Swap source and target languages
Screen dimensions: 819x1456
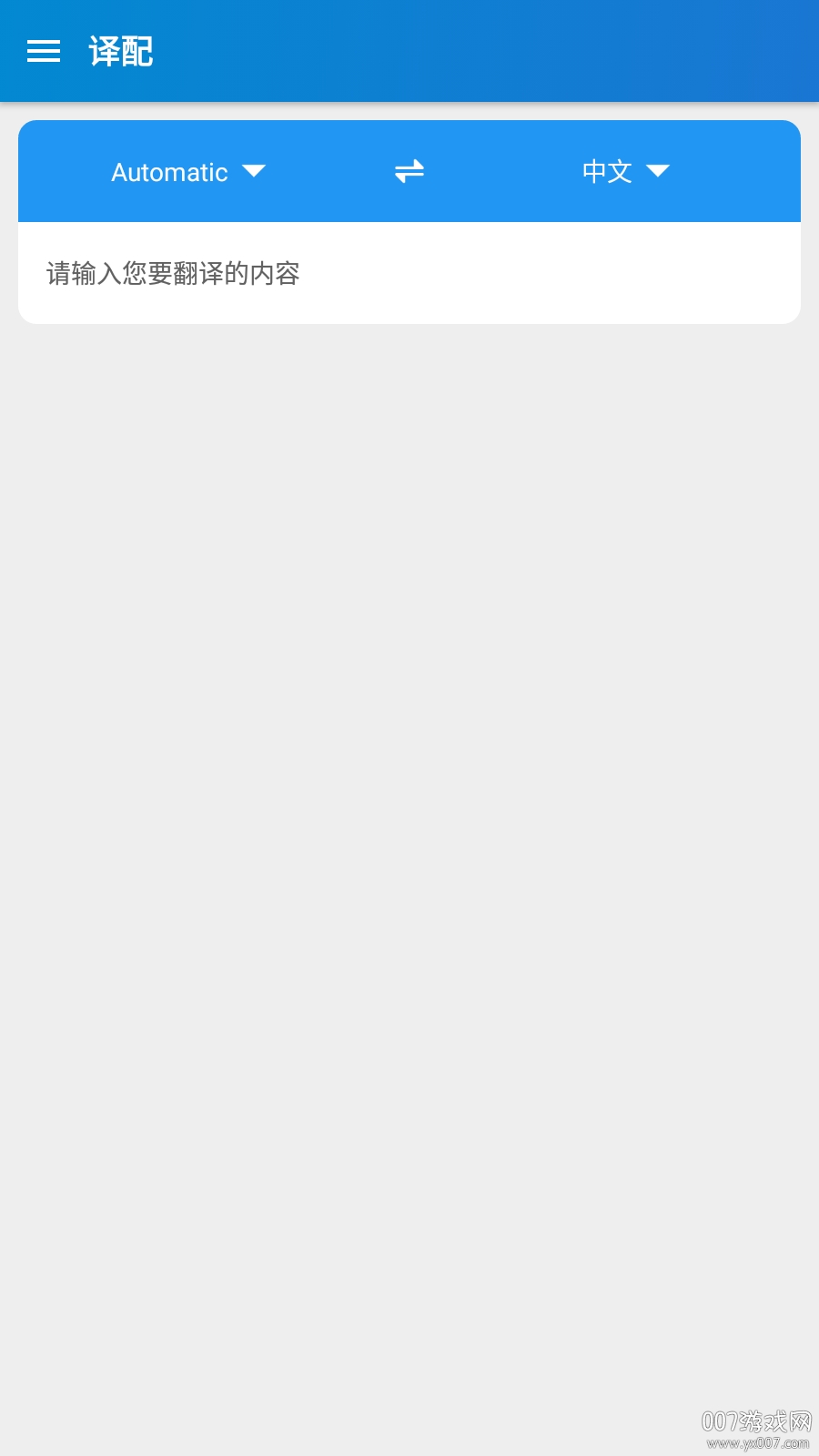click(409, 171)
